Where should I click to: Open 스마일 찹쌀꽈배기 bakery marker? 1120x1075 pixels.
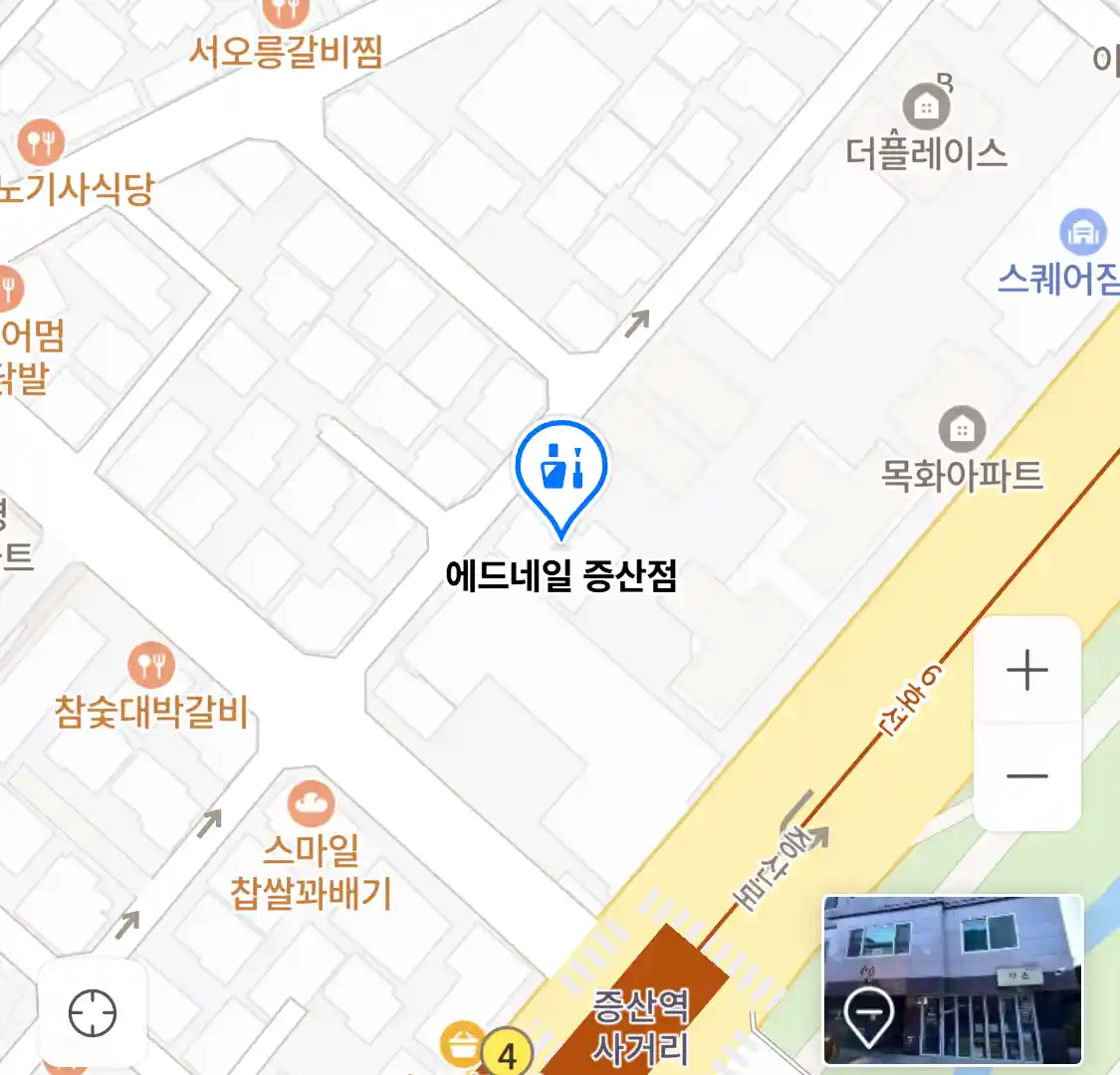coord(312,802)
